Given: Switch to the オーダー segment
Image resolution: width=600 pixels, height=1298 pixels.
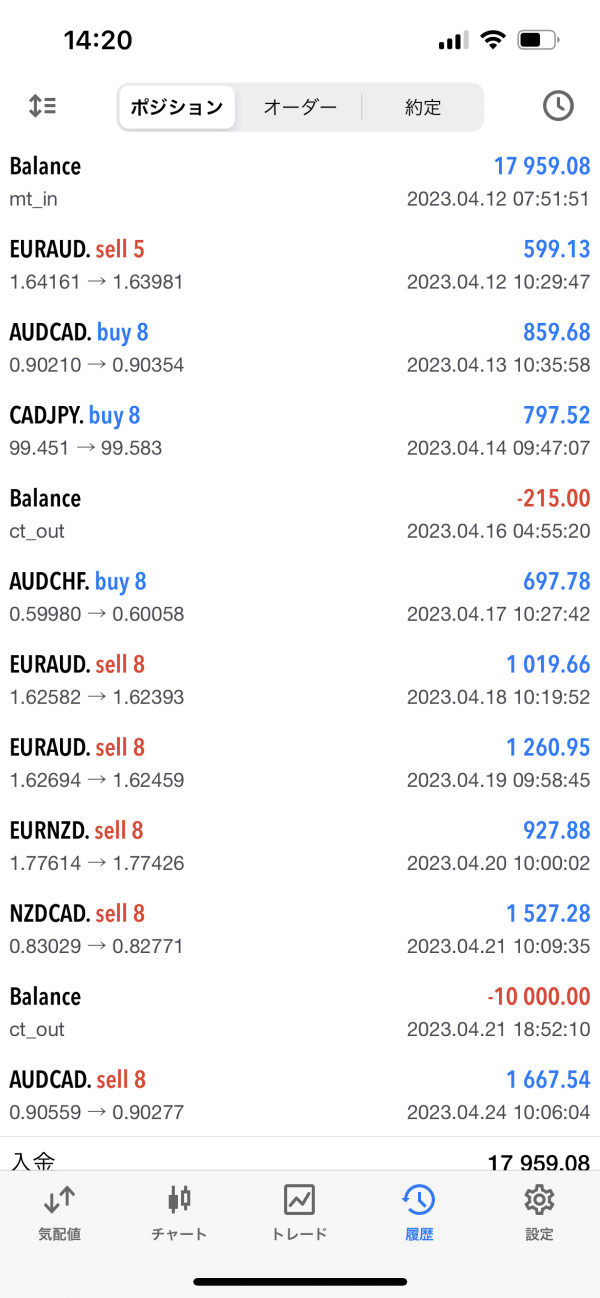Looking at the screenshot, I should coord(300,107).
